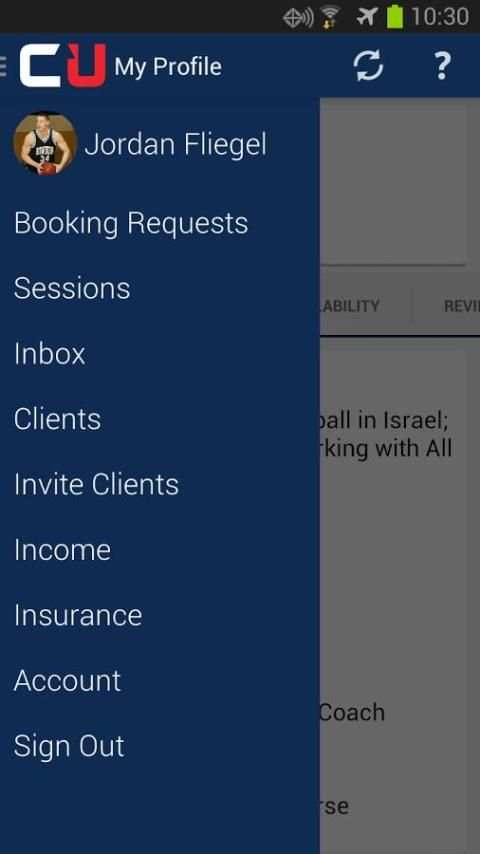
Task: Go to Account settings
Action: point(160,681)
